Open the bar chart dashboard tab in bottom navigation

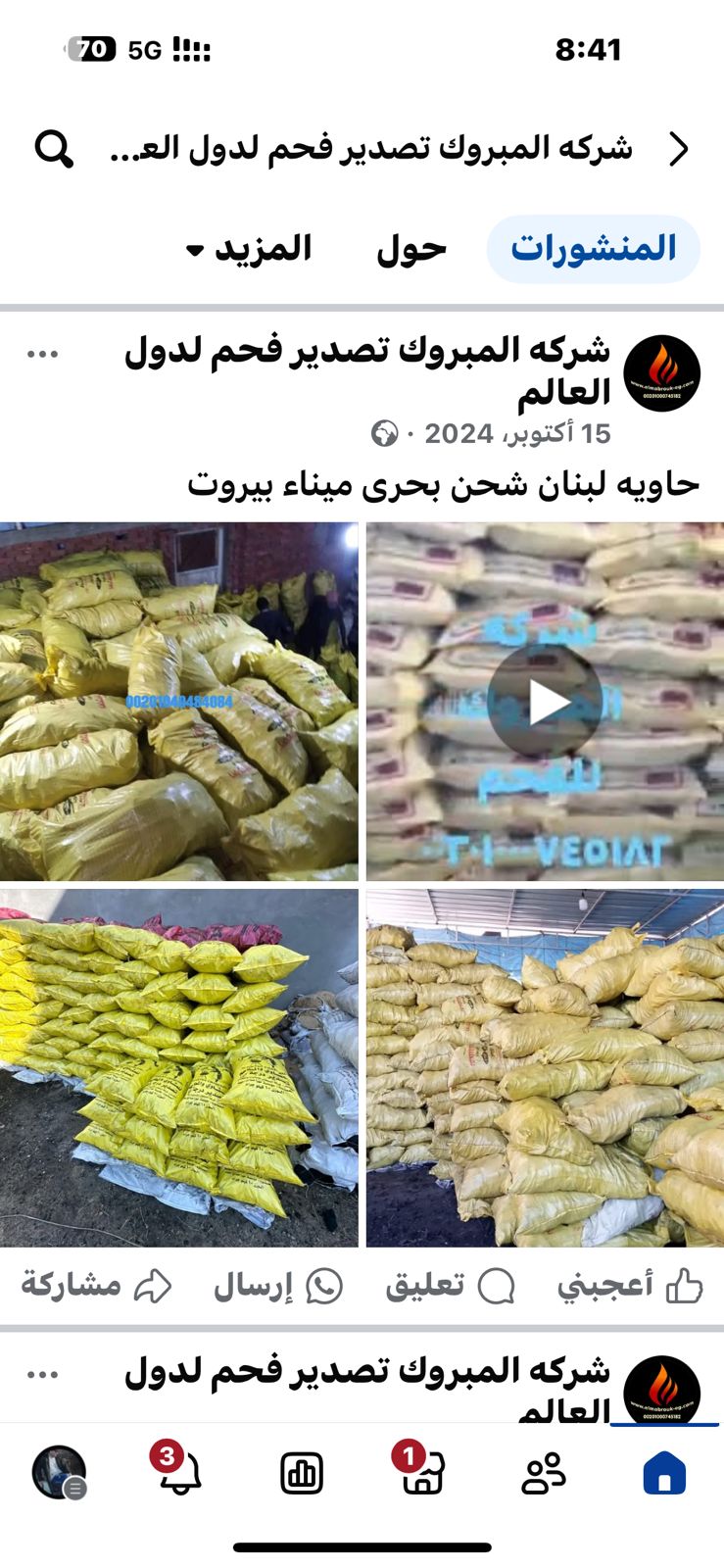301,1473
